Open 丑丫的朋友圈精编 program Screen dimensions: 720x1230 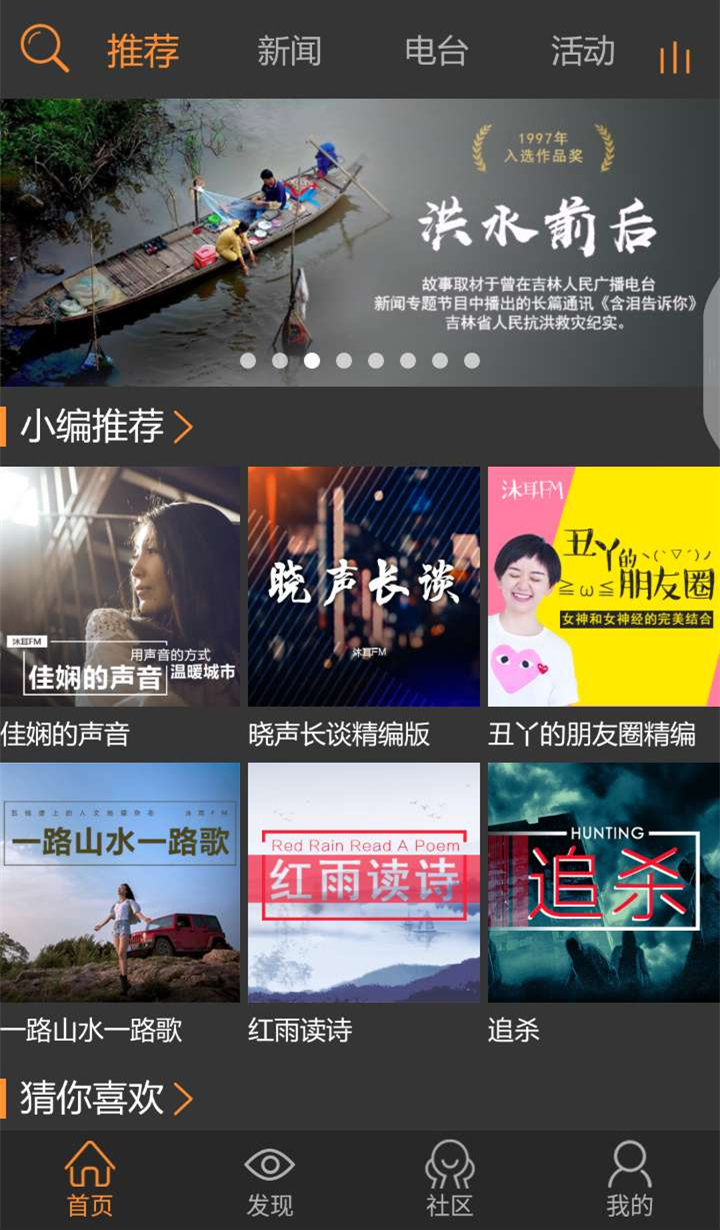603,587
